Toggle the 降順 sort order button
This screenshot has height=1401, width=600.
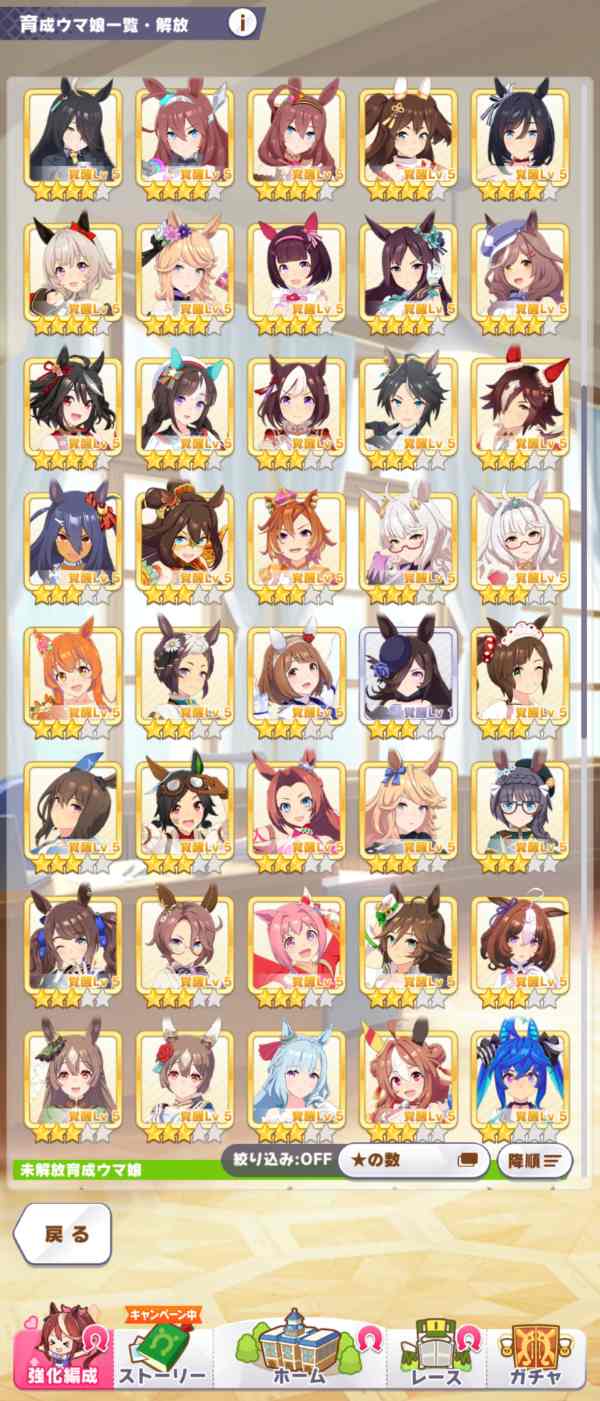click(x=534, y=1161)
